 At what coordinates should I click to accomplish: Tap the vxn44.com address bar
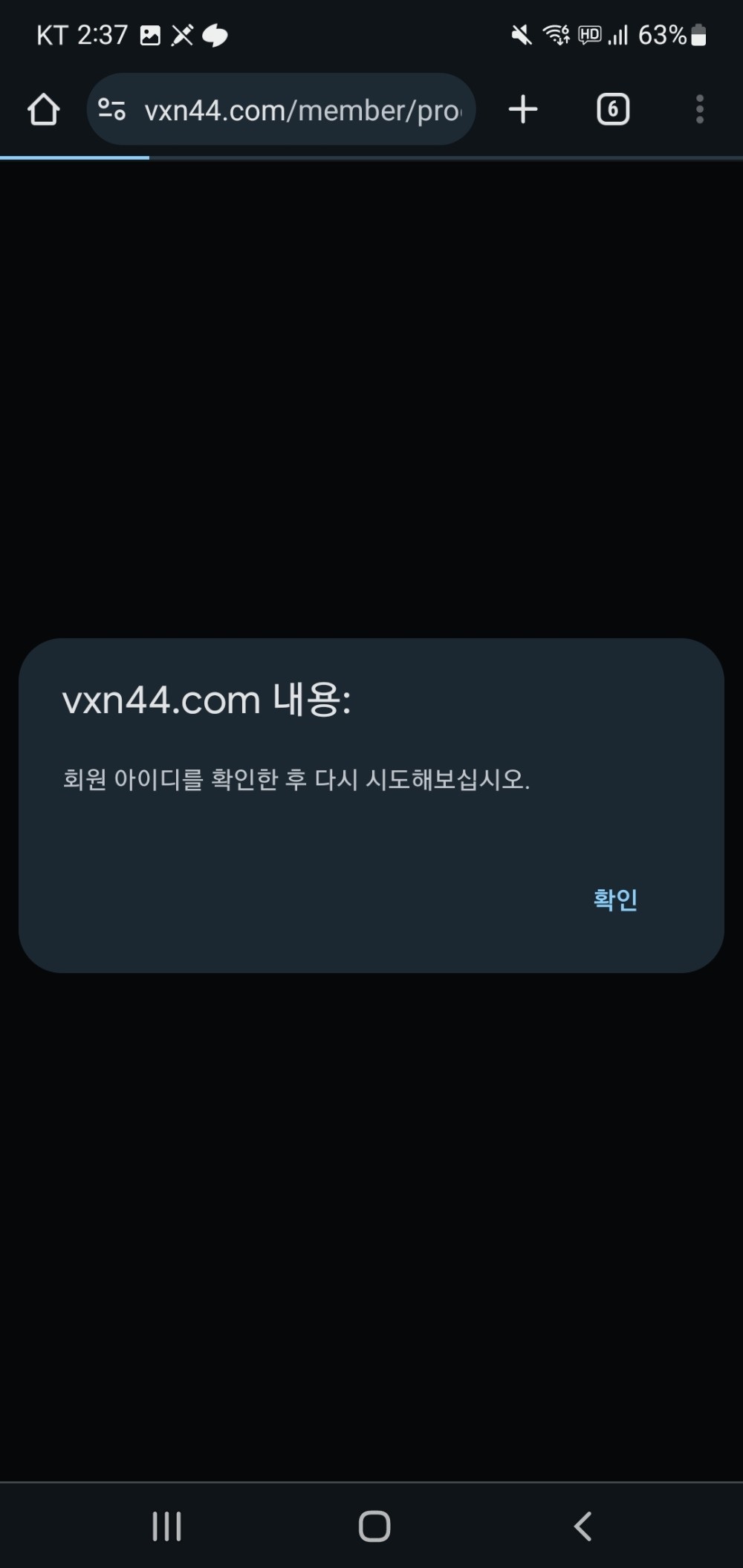[301, 111]
